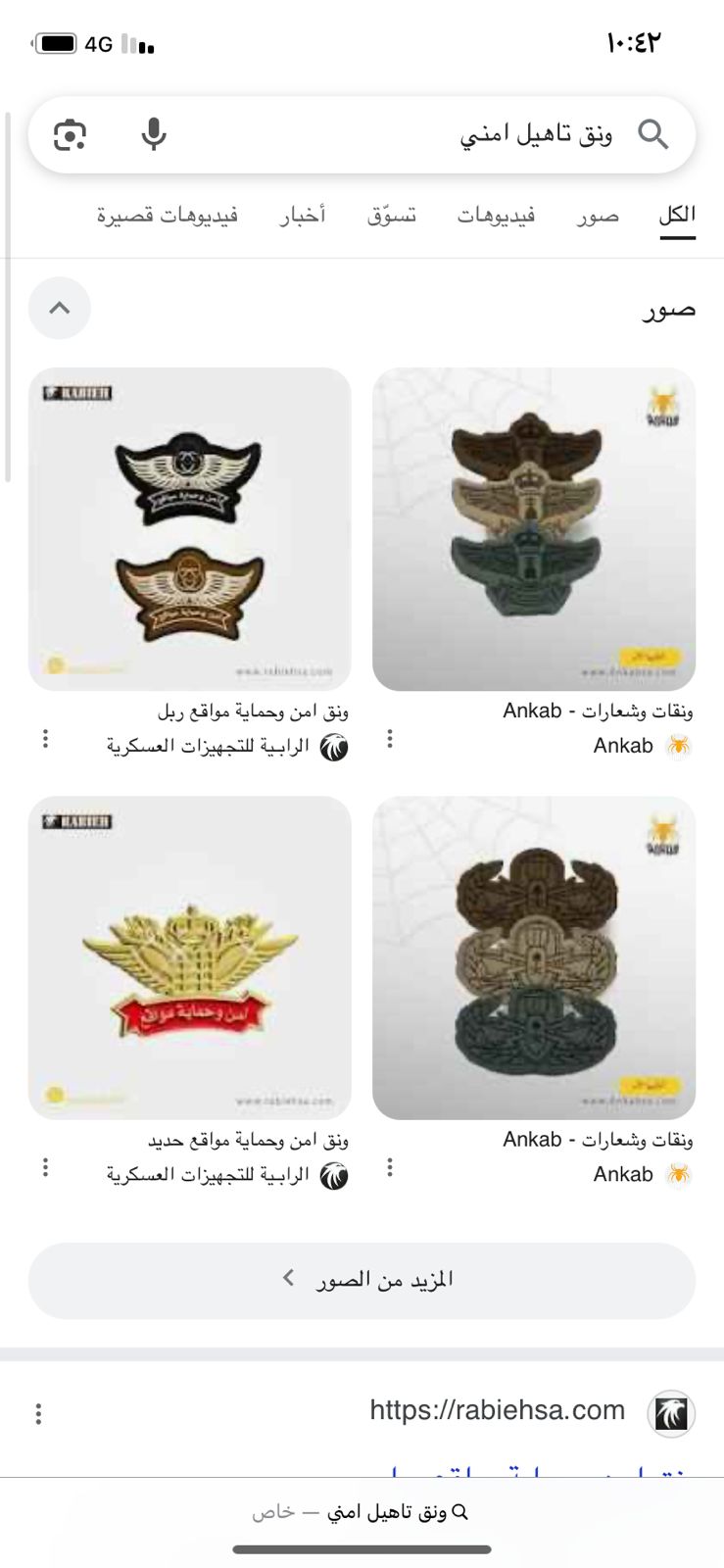Collapse the صور section with the chevron
Screen dimensions: 724x1568
[60, 309]
